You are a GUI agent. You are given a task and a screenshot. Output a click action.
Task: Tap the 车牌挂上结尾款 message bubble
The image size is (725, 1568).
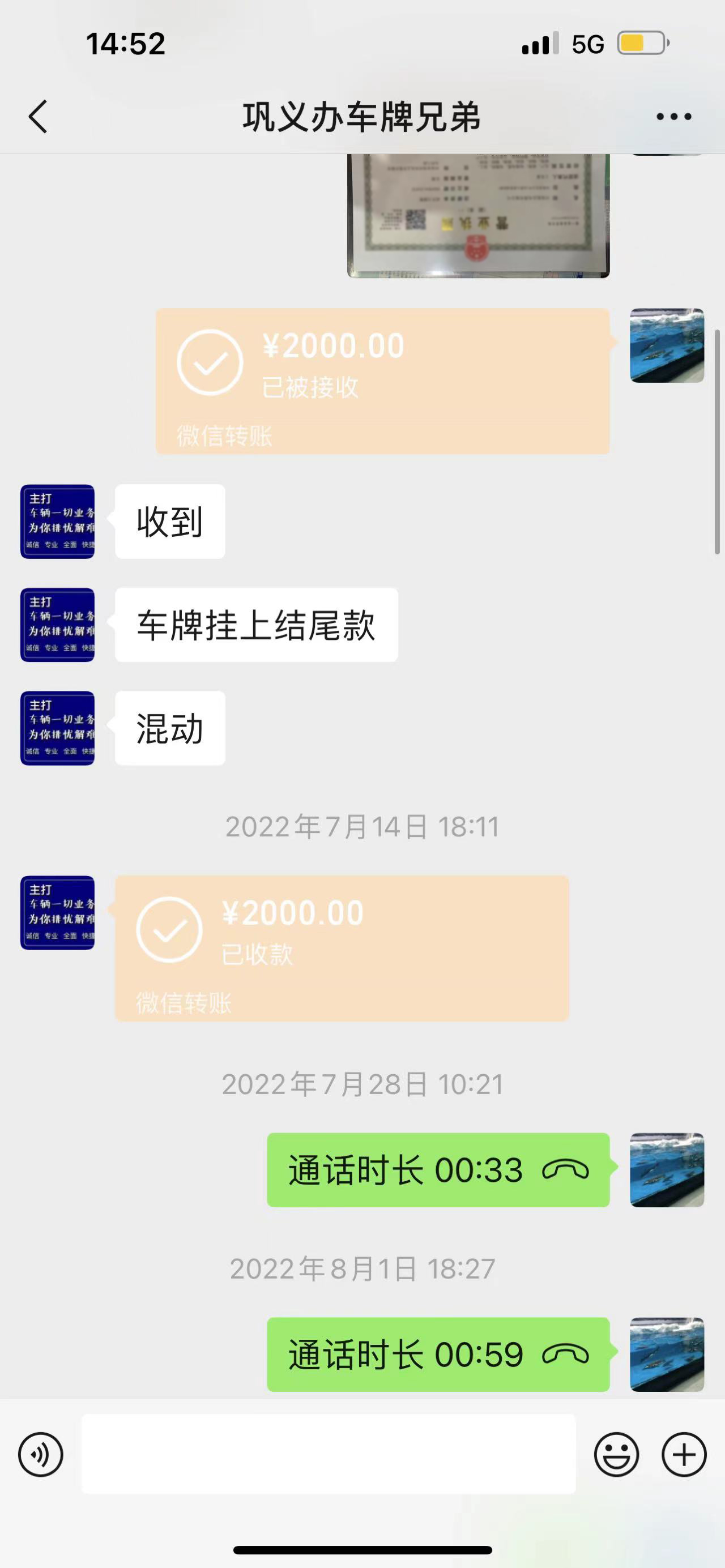(x=255, y=624)
